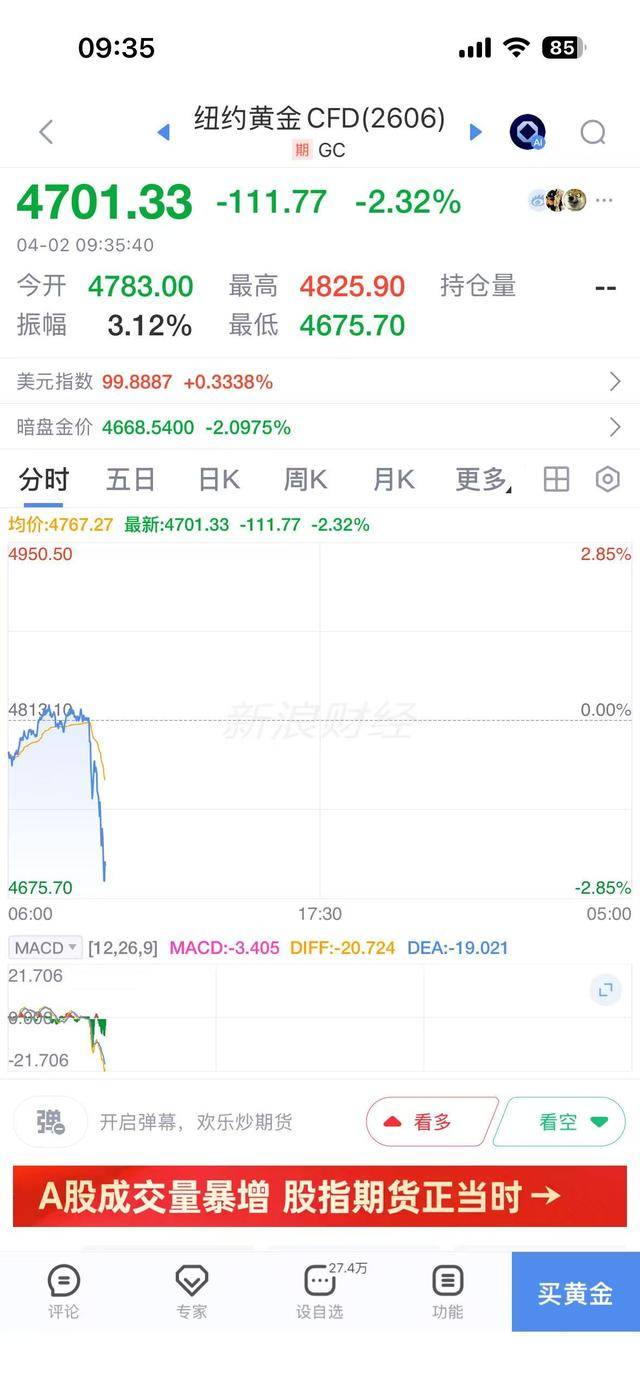The height and width of the screenshot is (1387, 640).
Task: Open the 暗盘金价 row
Action: click(x=320, y=428)
